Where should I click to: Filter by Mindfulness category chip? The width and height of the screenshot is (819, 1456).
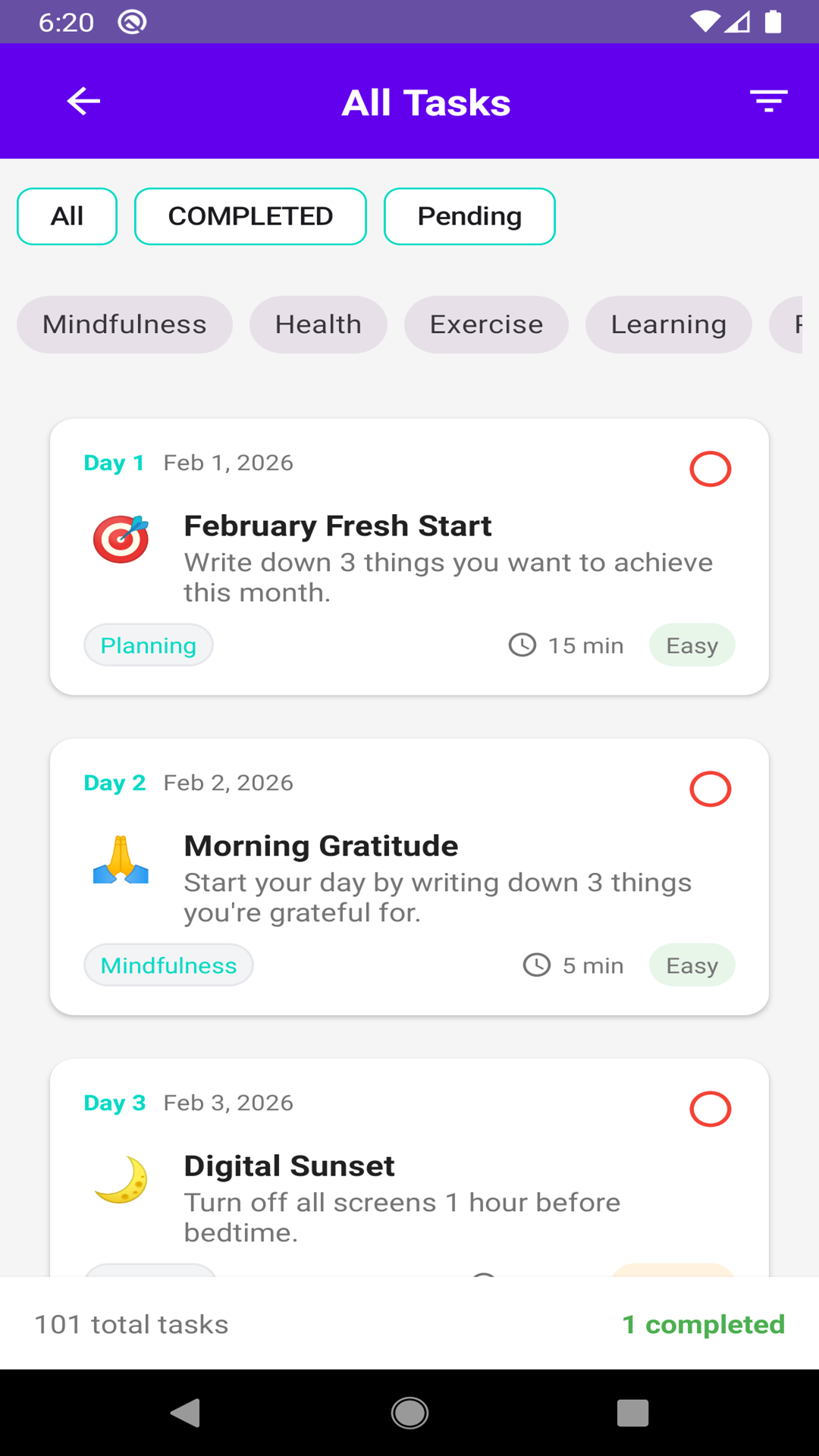pyautogui.click(x=124, y=325)
